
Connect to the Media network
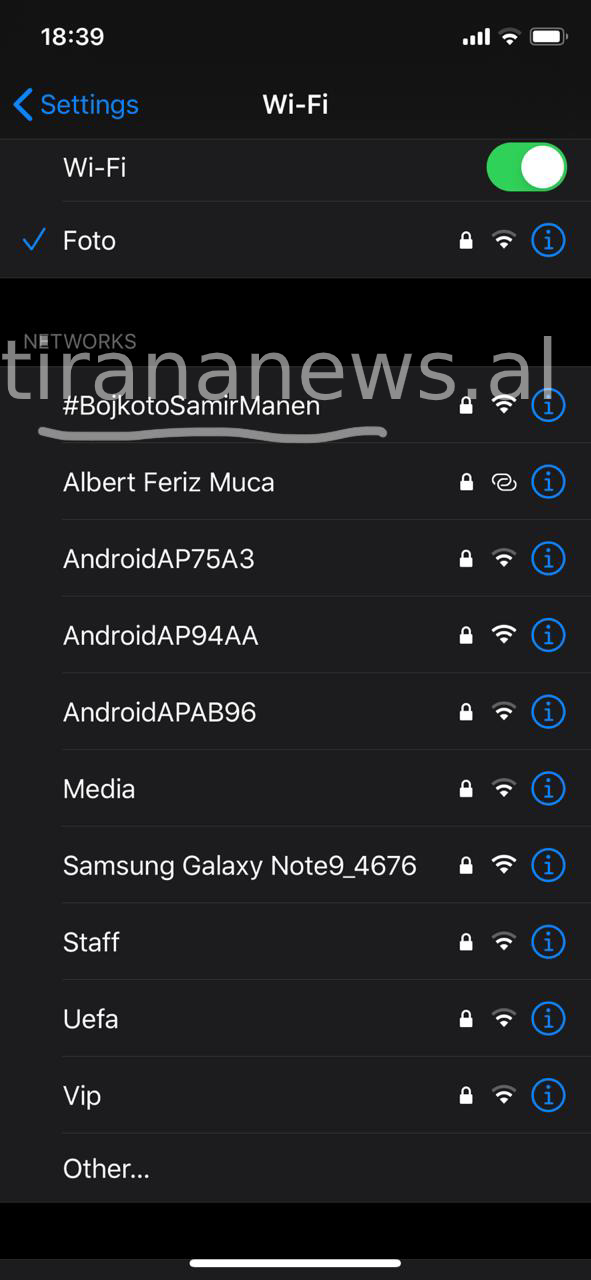click(295, 789)
